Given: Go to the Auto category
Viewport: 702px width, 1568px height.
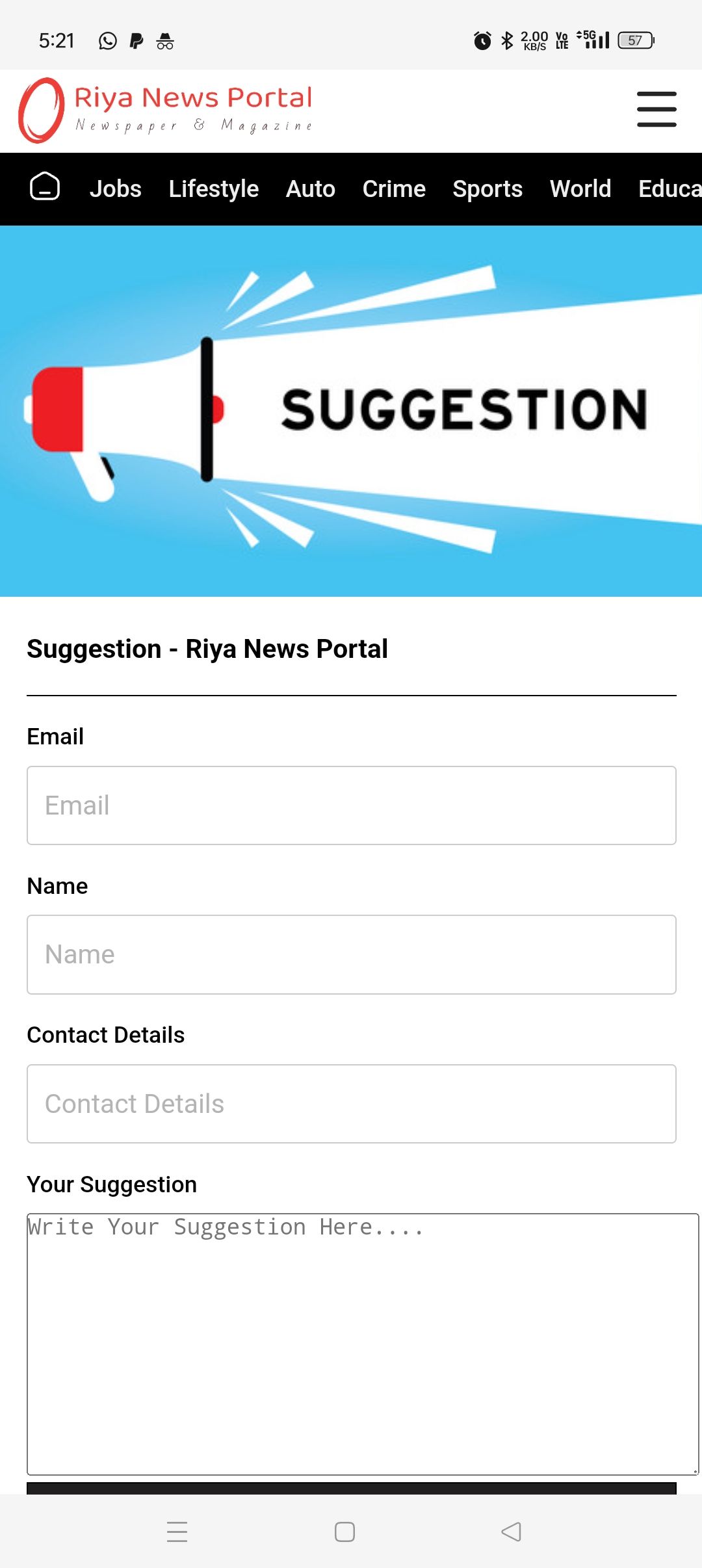Looking at the screenshot, I should click(311, 189).
